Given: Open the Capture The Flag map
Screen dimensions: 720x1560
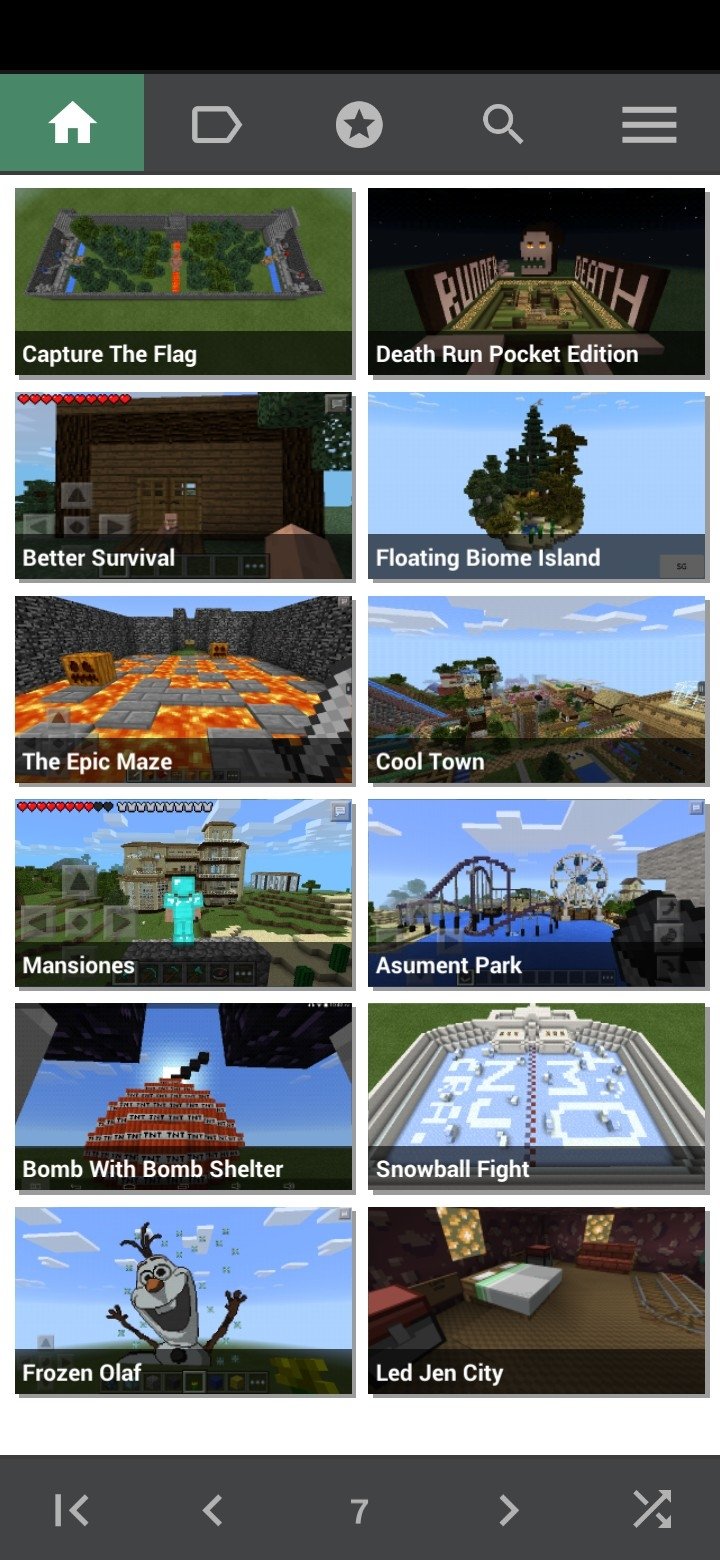Looking at the screenshot, I should [184, 282].
